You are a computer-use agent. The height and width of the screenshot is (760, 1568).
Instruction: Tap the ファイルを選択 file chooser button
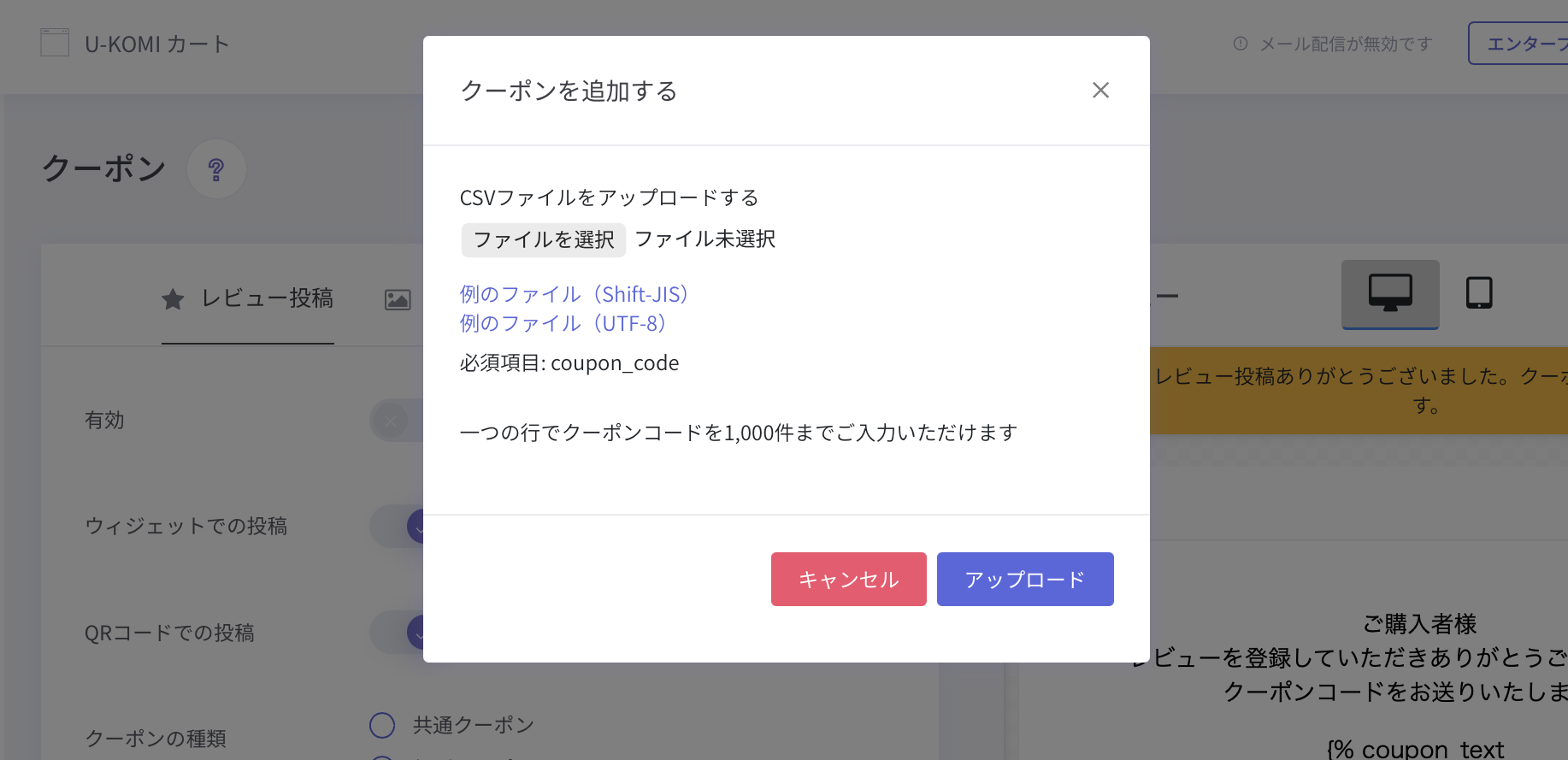coord(544,239)
